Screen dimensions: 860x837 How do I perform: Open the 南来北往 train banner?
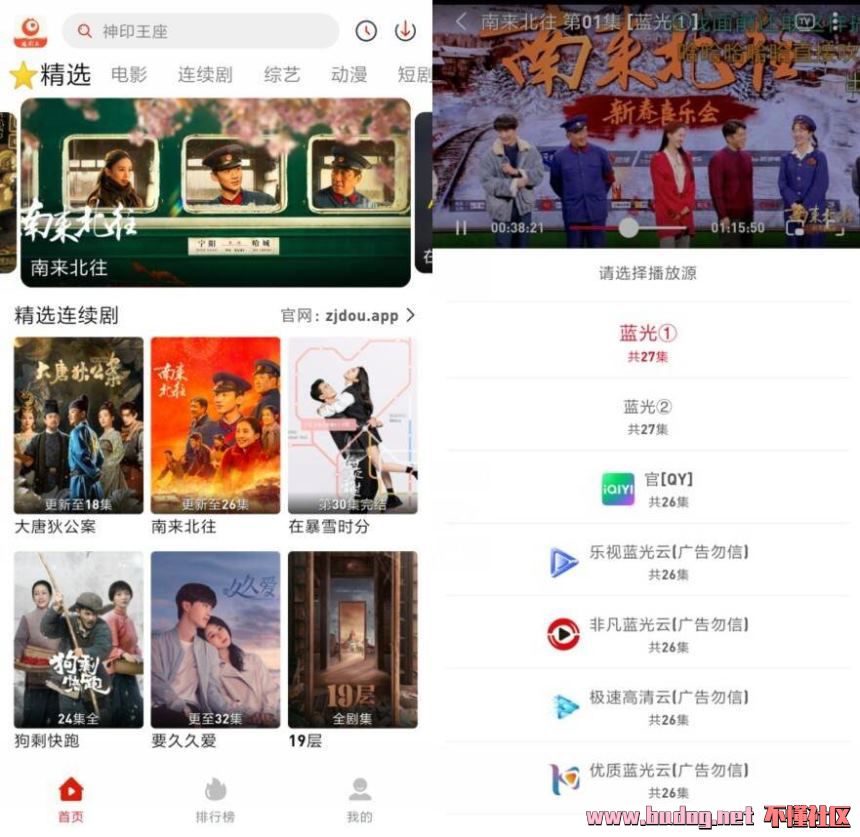tap(215, 190)
